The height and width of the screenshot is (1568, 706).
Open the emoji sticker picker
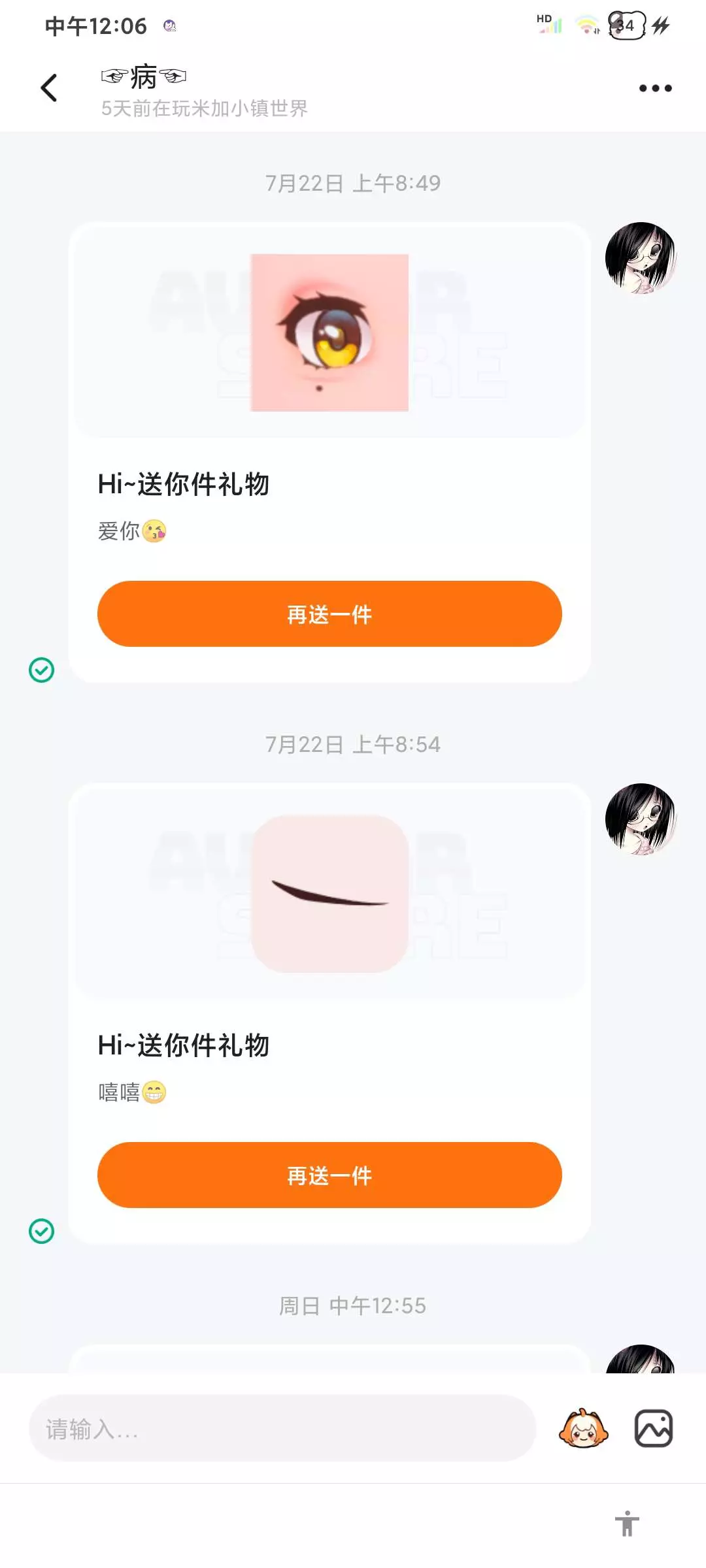pos(583,1428)
